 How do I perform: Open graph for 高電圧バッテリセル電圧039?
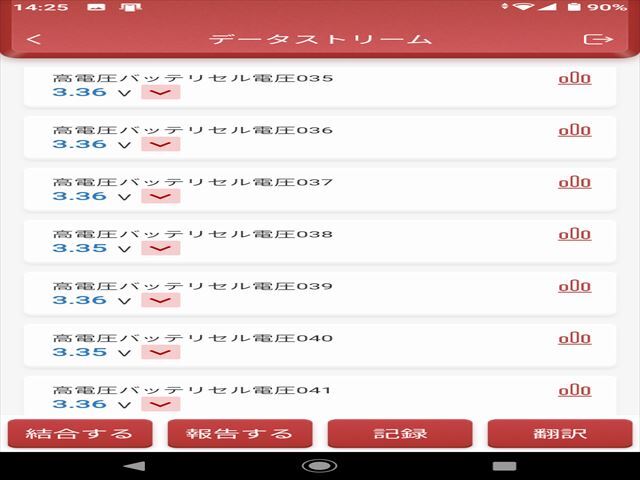pos(574,286)
